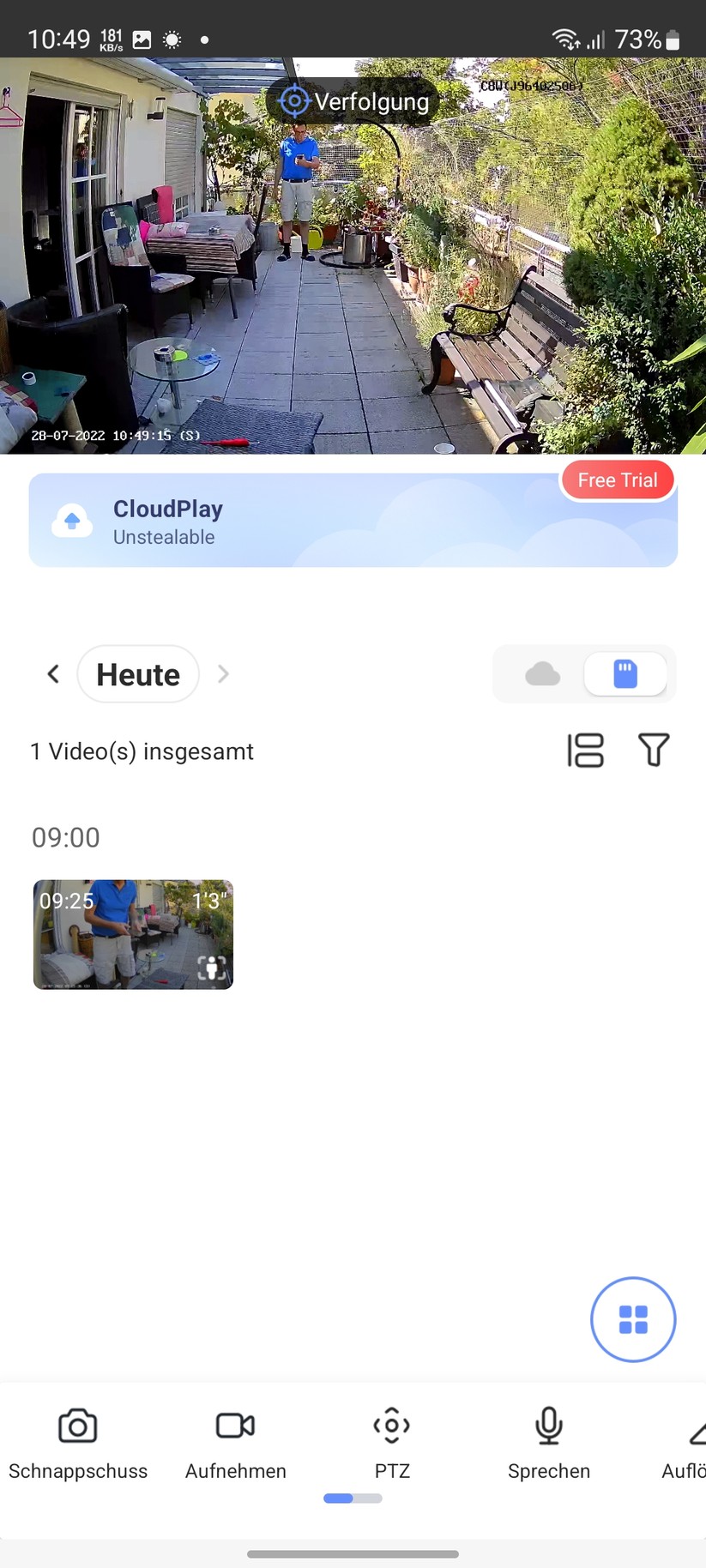The height and width of the screenshot is (1568, 706).
Task: Go to the previous day with the left chevron
Action: coord(52,673)
